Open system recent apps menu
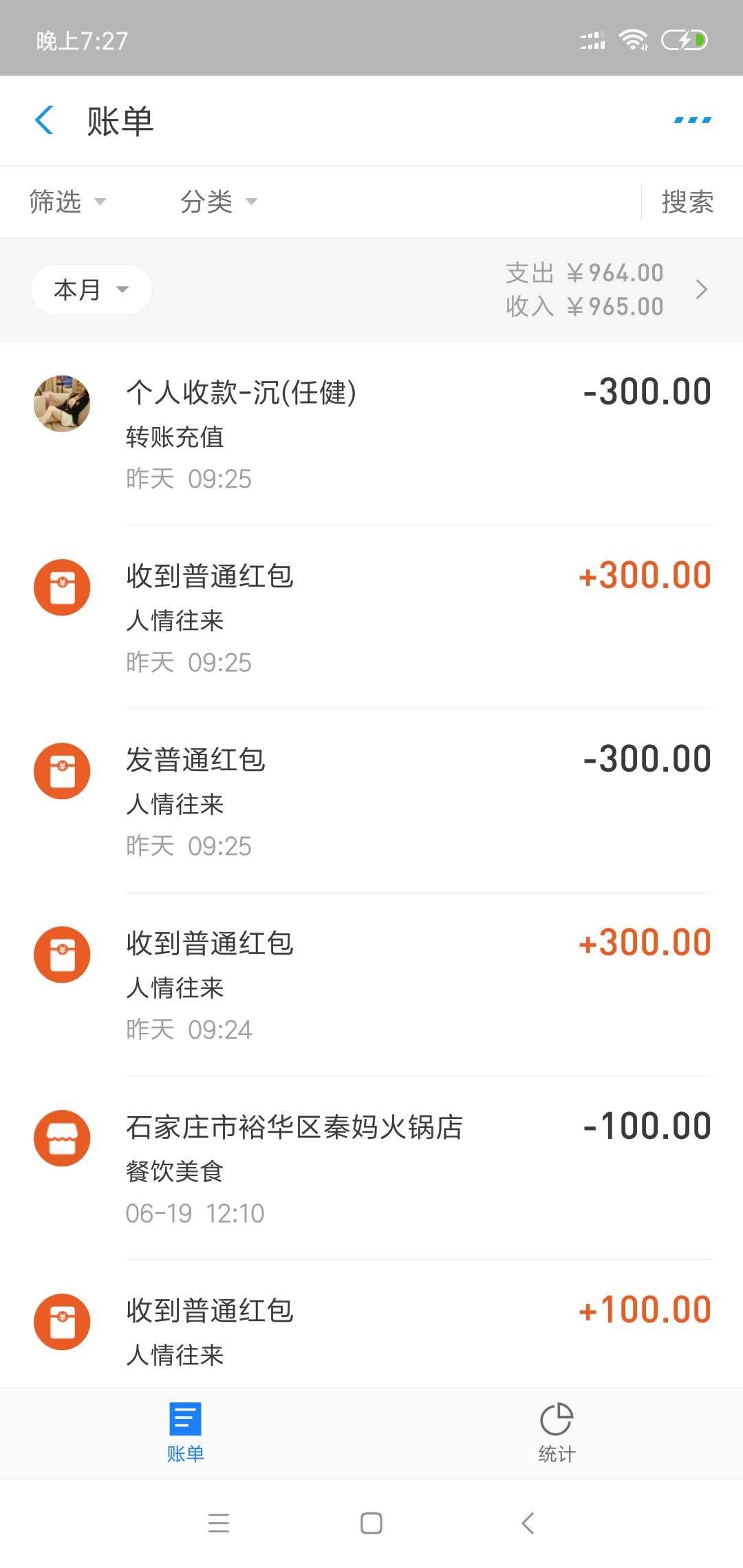The width and height of the screenshot is (743, 1568). point(219,1523)
